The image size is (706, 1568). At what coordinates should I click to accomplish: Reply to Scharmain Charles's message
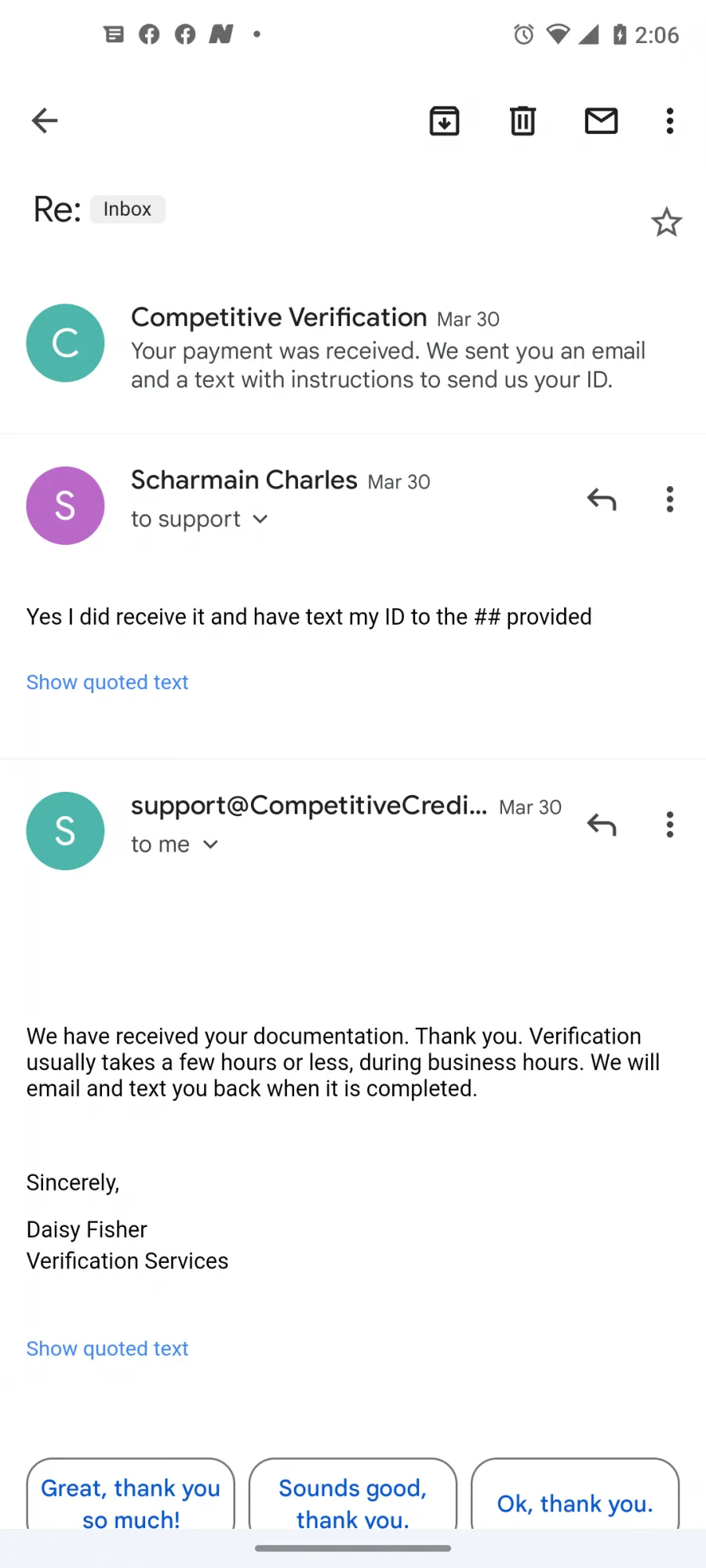[602, 499]
